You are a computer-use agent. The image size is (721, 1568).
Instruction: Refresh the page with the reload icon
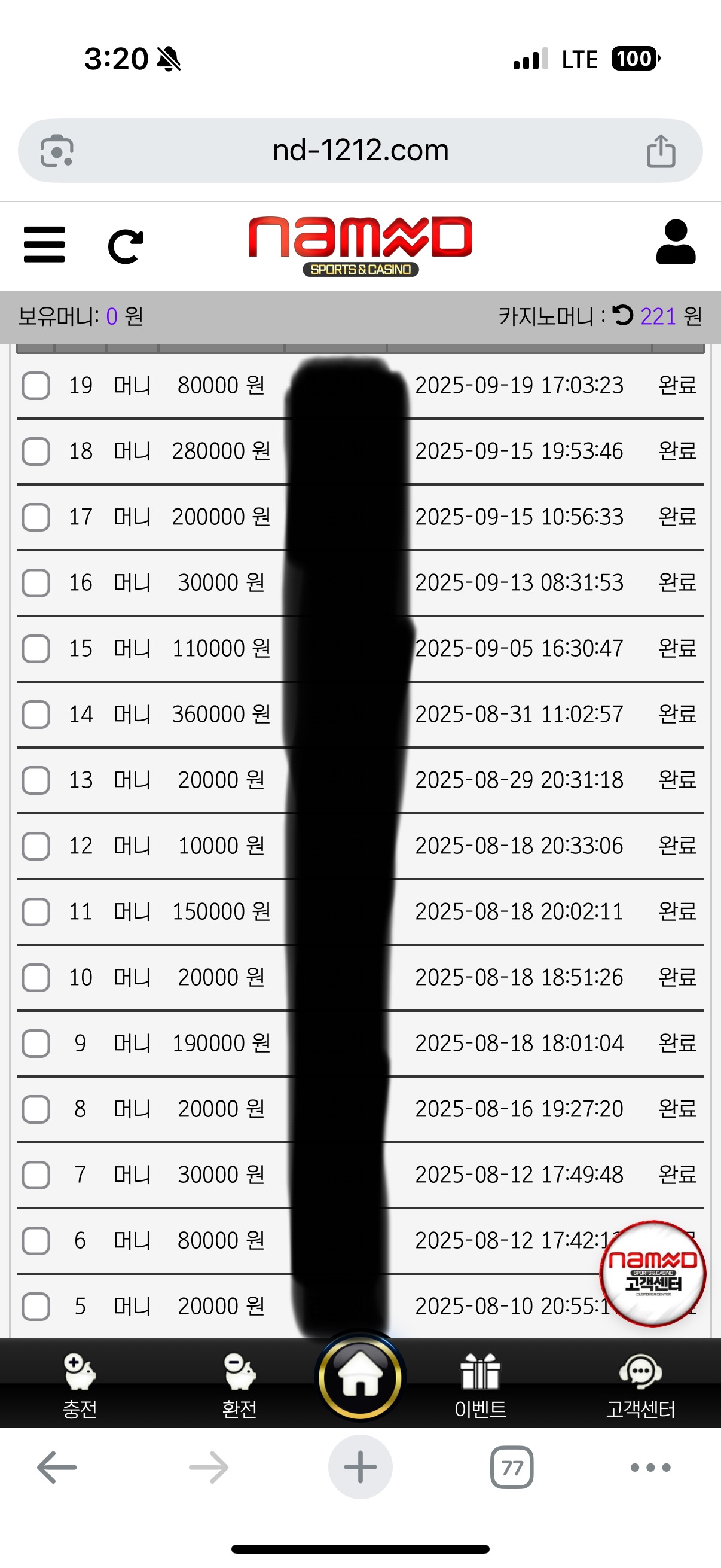pos(126,246)
